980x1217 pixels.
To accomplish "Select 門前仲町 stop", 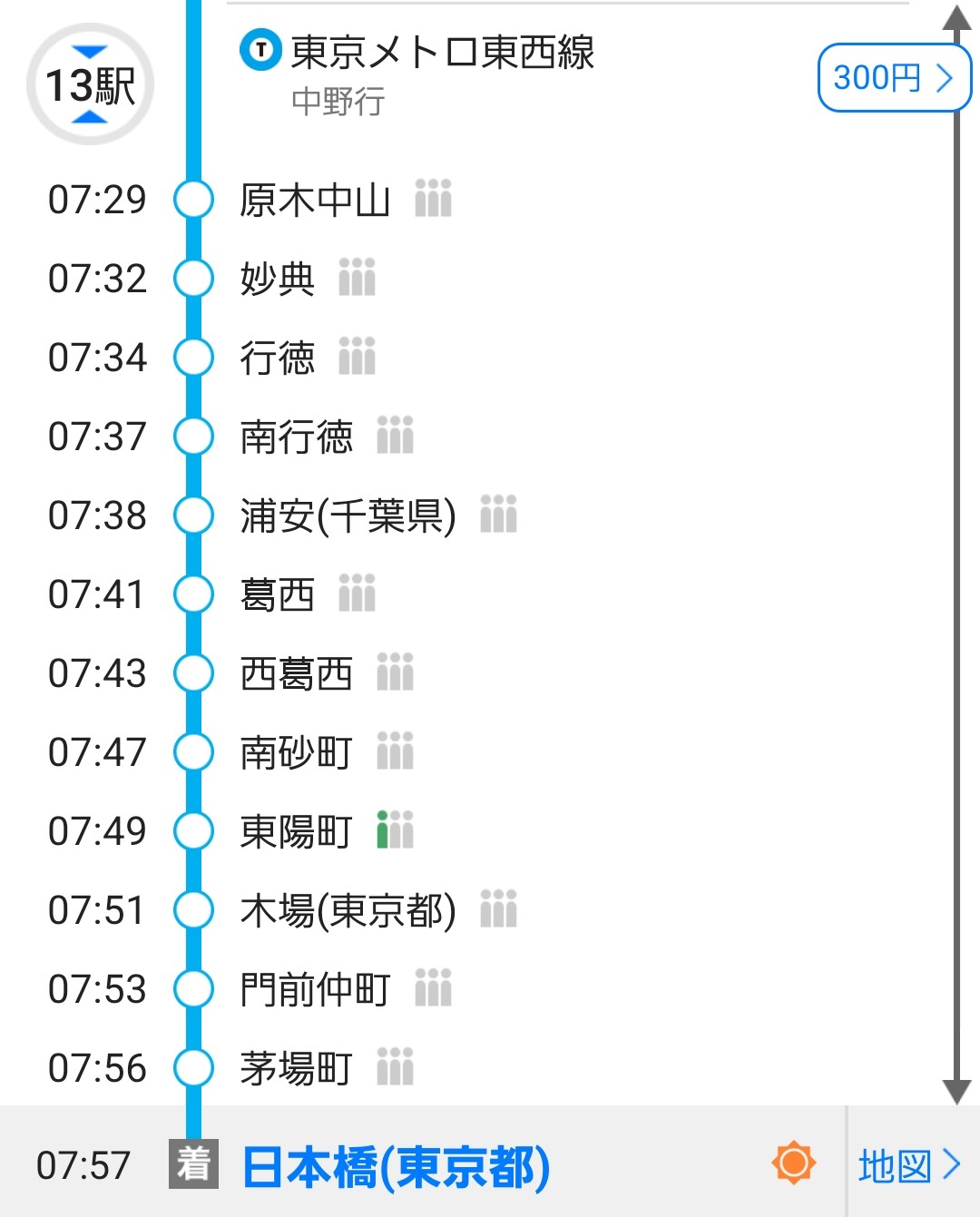I will coord(314,989).
